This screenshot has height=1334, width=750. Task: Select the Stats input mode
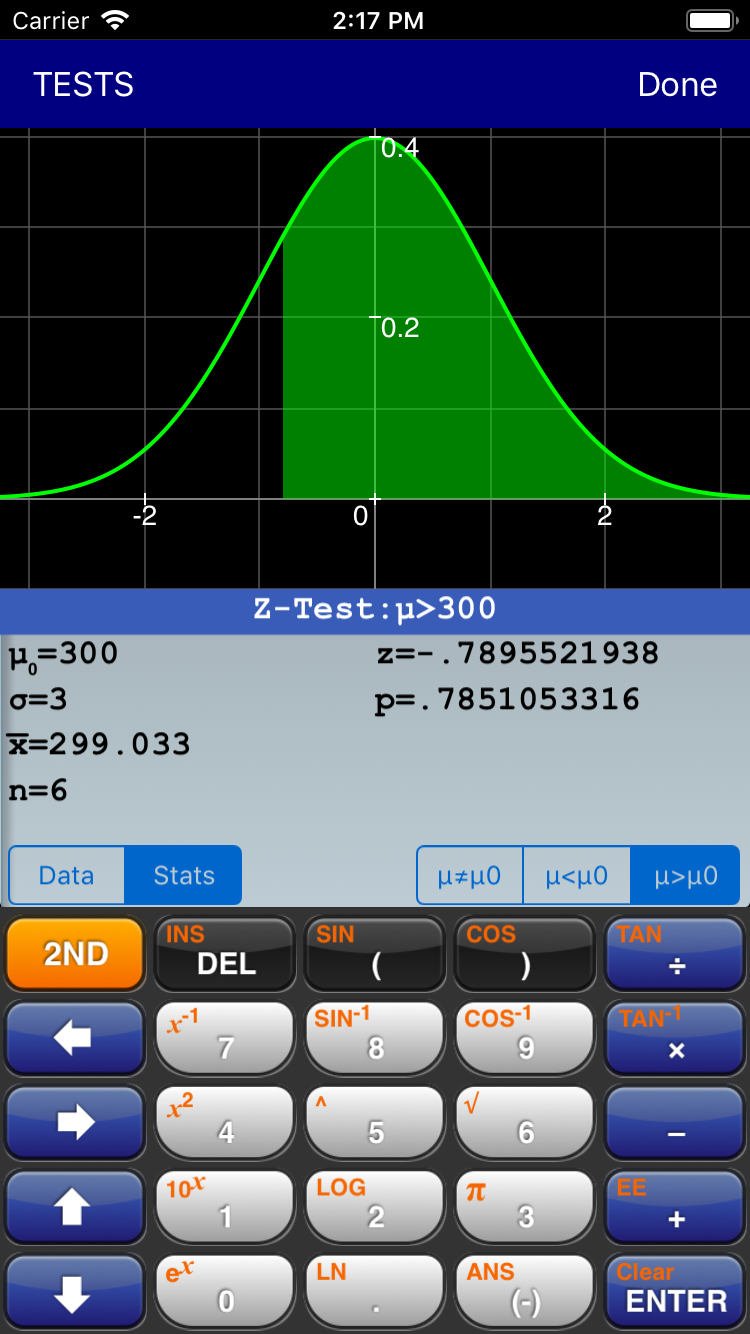184,876
